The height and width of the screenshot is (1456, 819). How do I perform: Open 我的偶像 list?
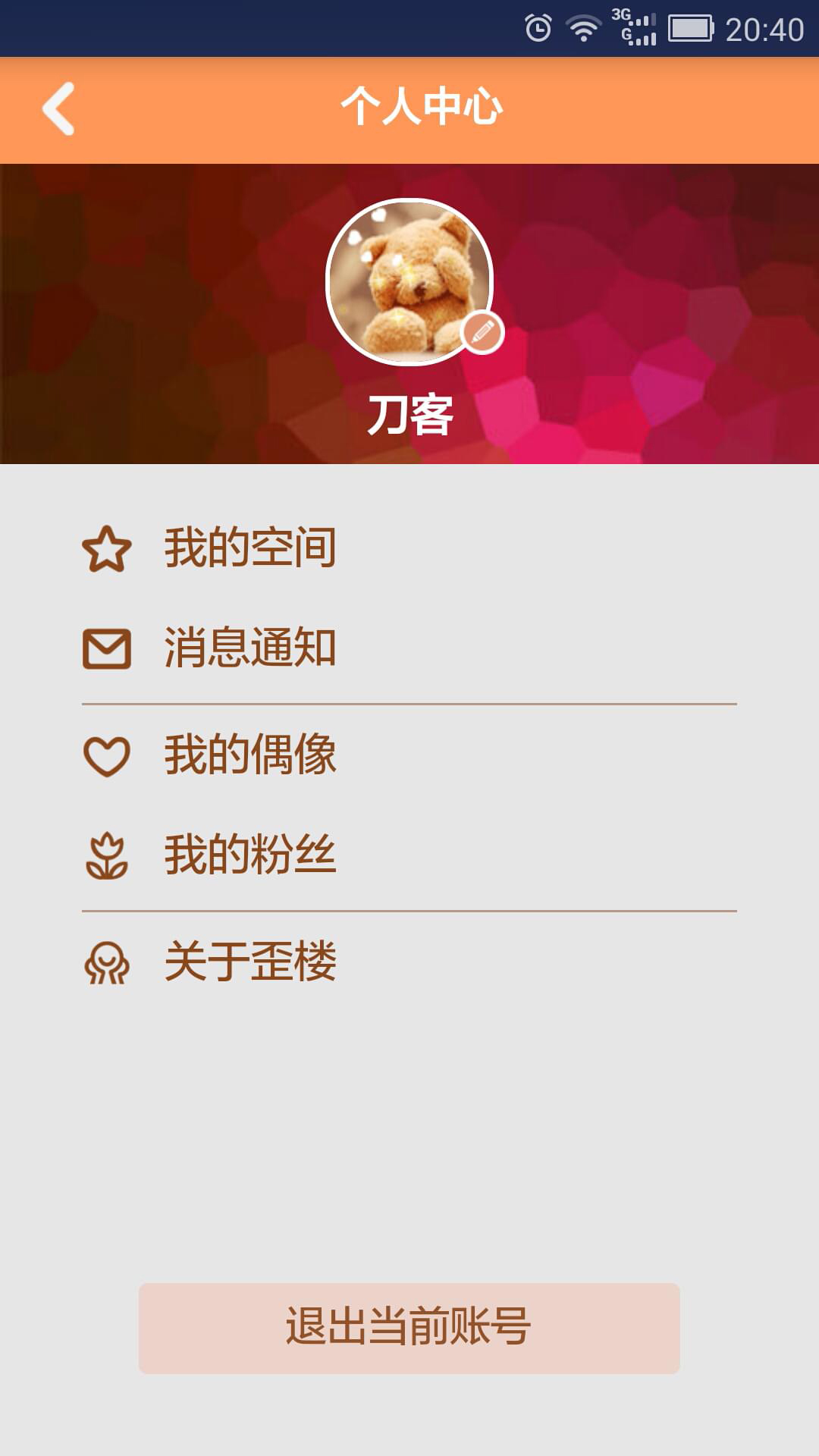250,755
